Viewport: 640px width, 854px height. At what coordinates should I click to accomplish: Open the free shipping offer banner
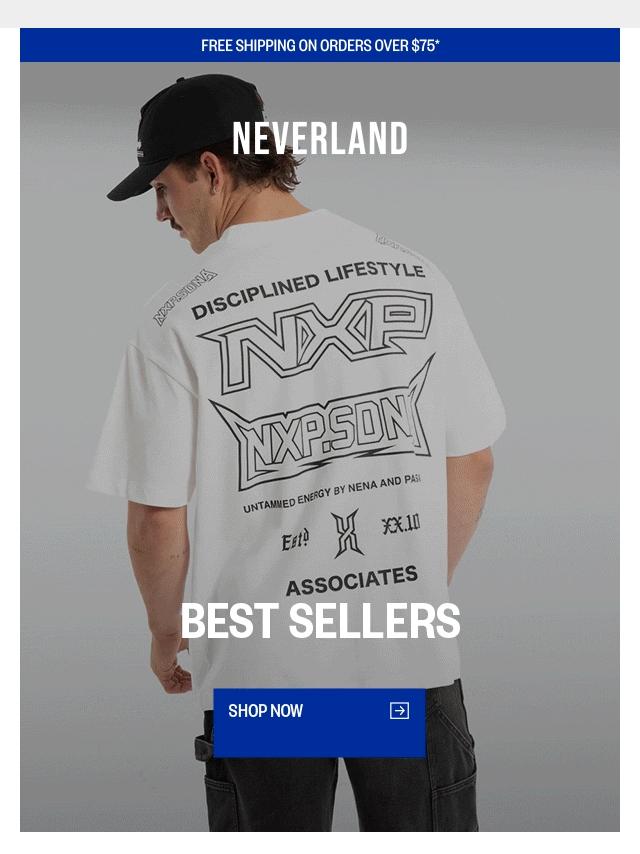[320, 45]
